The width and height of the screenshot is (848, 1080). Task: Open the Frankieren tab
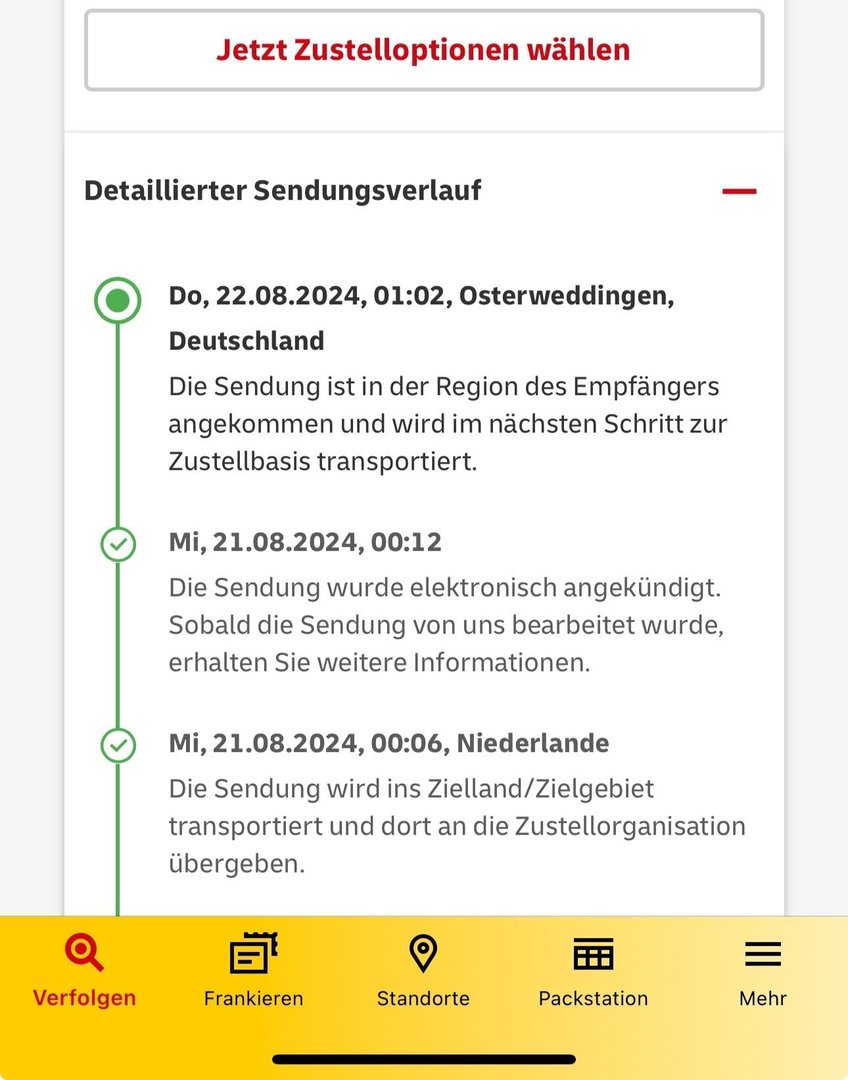pyautogui.click(x=253, y=970)
